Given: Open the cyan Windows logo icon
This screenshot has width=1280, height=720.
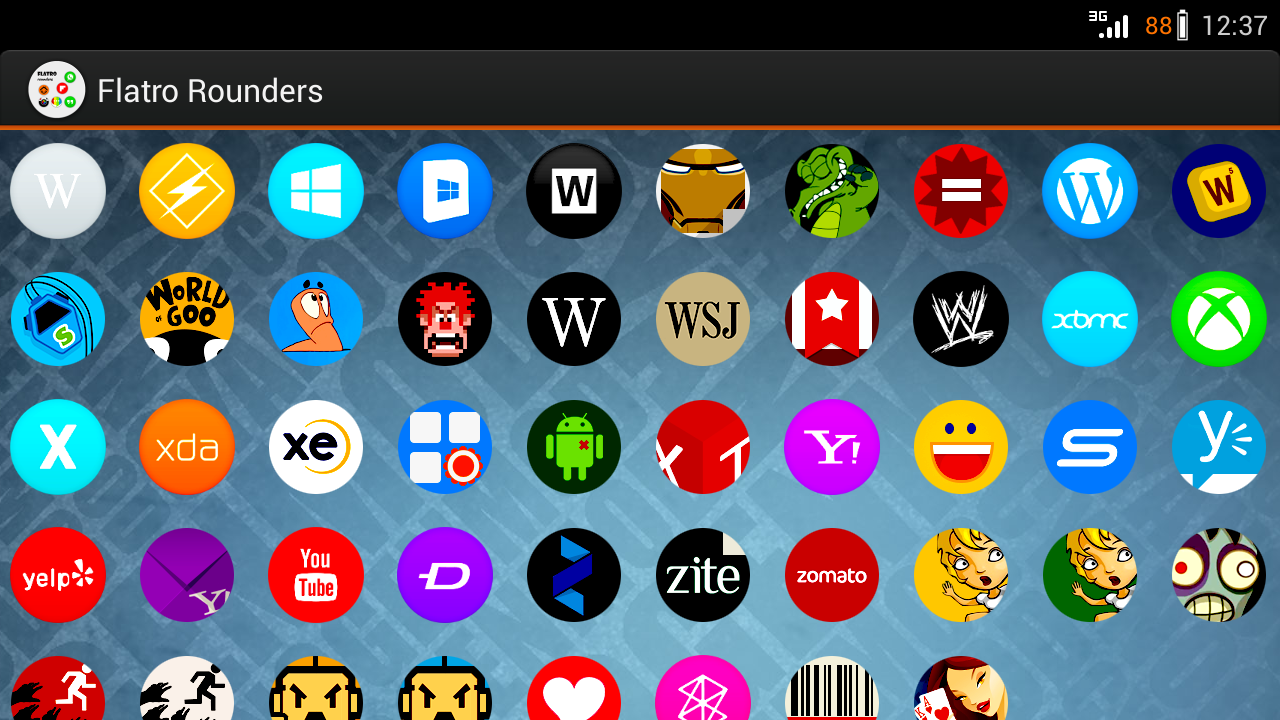Looking at the screenshot, I should coord(316,191).
